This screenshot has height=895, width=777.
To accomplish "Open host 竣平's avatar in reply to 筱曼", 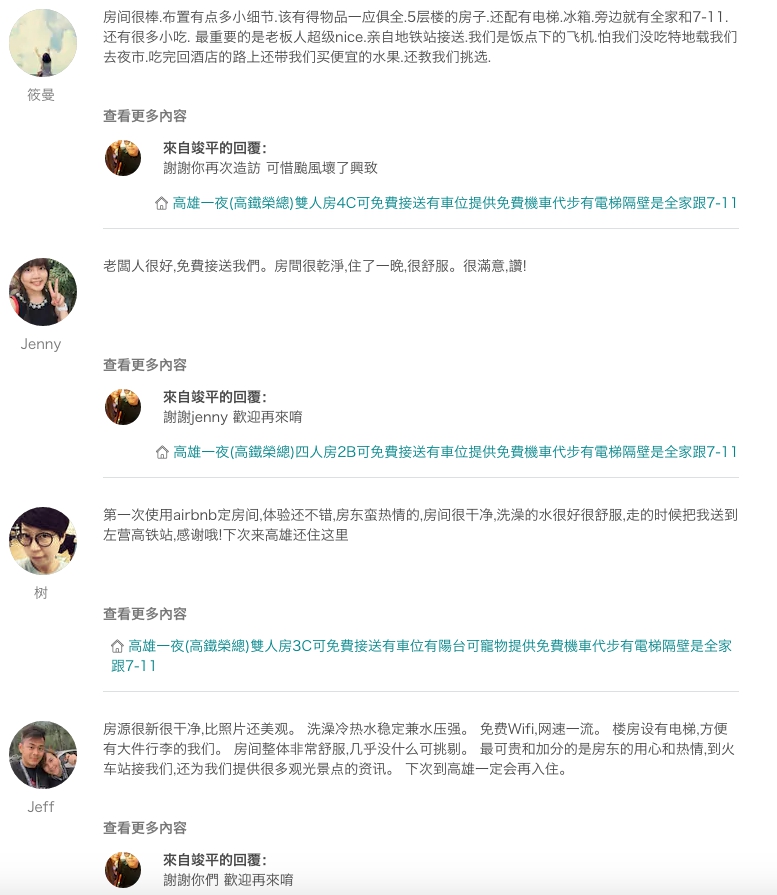I will coord(123,158).
